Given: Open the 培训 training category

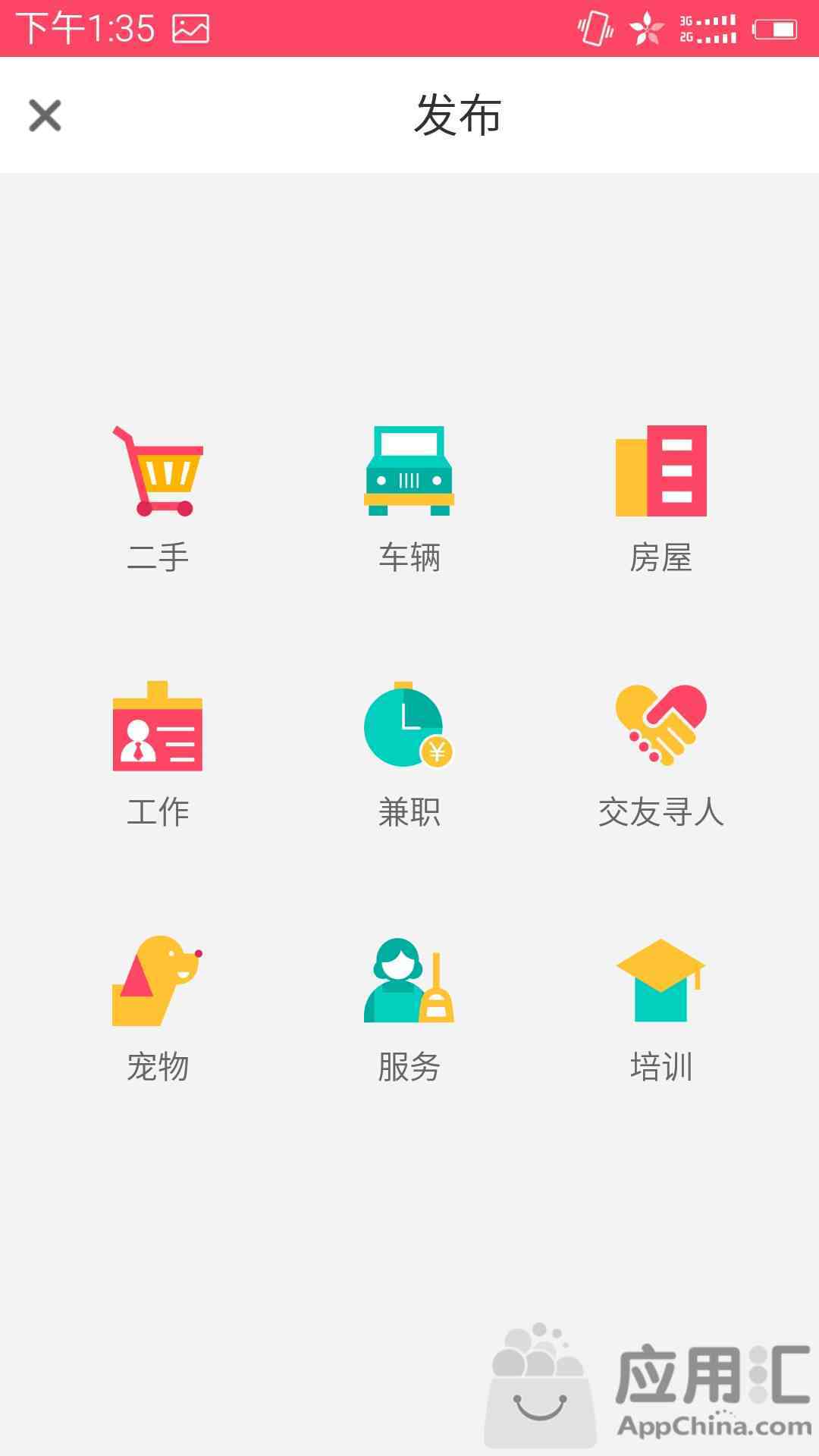Looking at the screenshot, I should 661,1009.
